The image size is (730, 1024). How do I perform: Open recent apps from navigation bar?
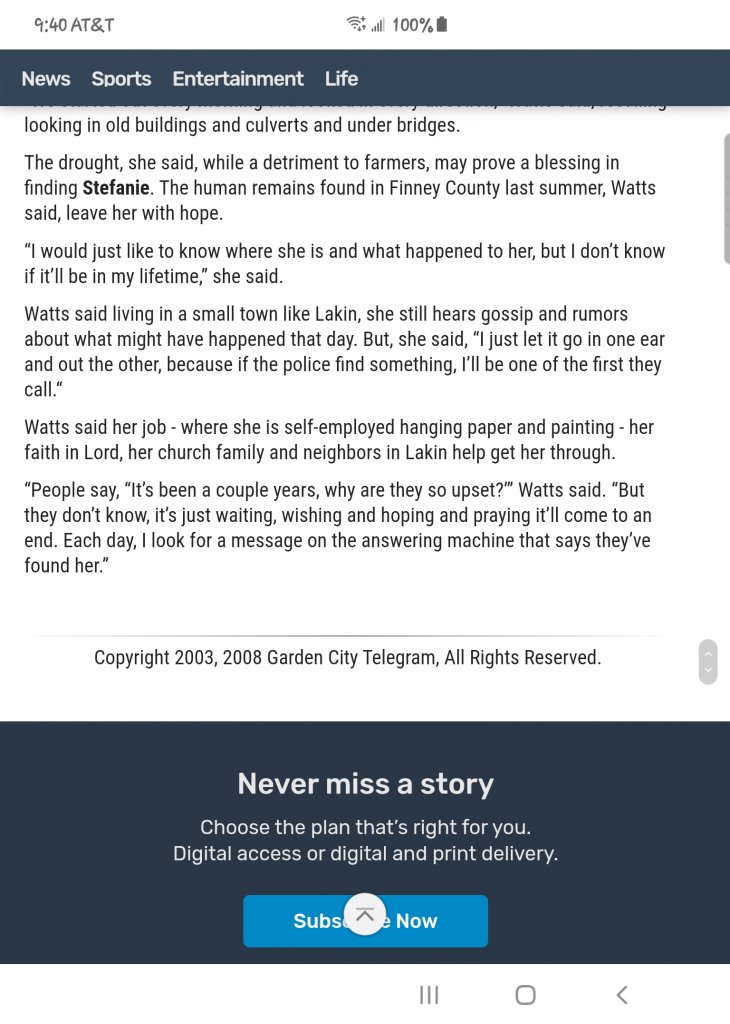(x=429, y=994)
